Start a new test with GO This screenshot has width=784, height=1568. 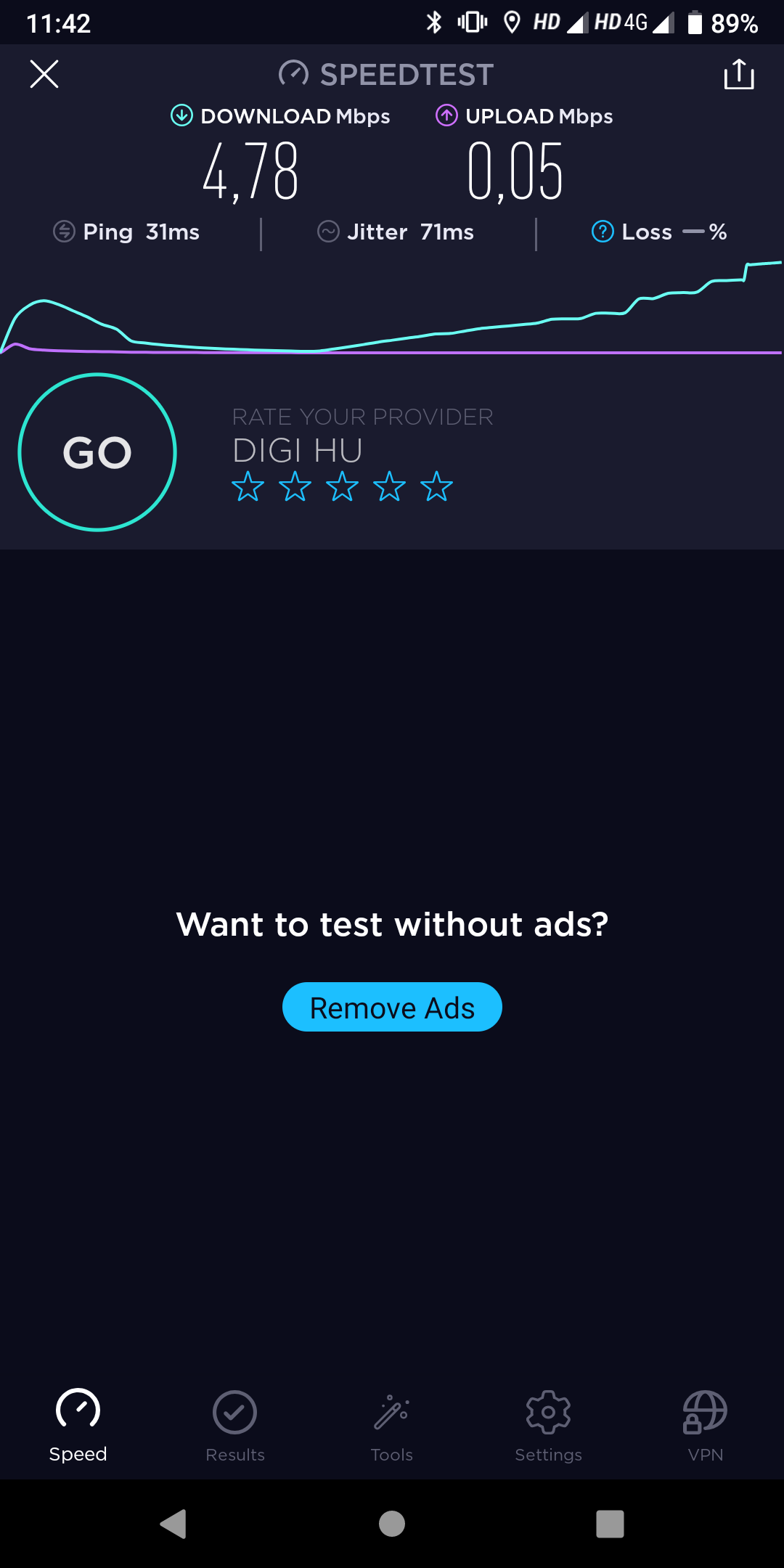(97, 452)
